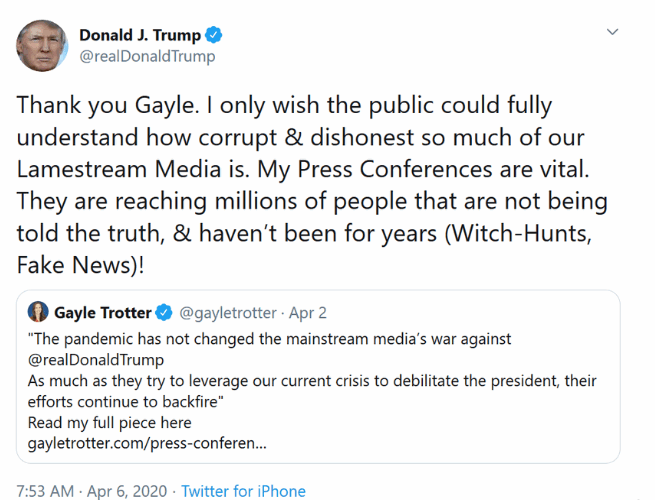Open the @realDonaldTrump handle

(146, 56)
